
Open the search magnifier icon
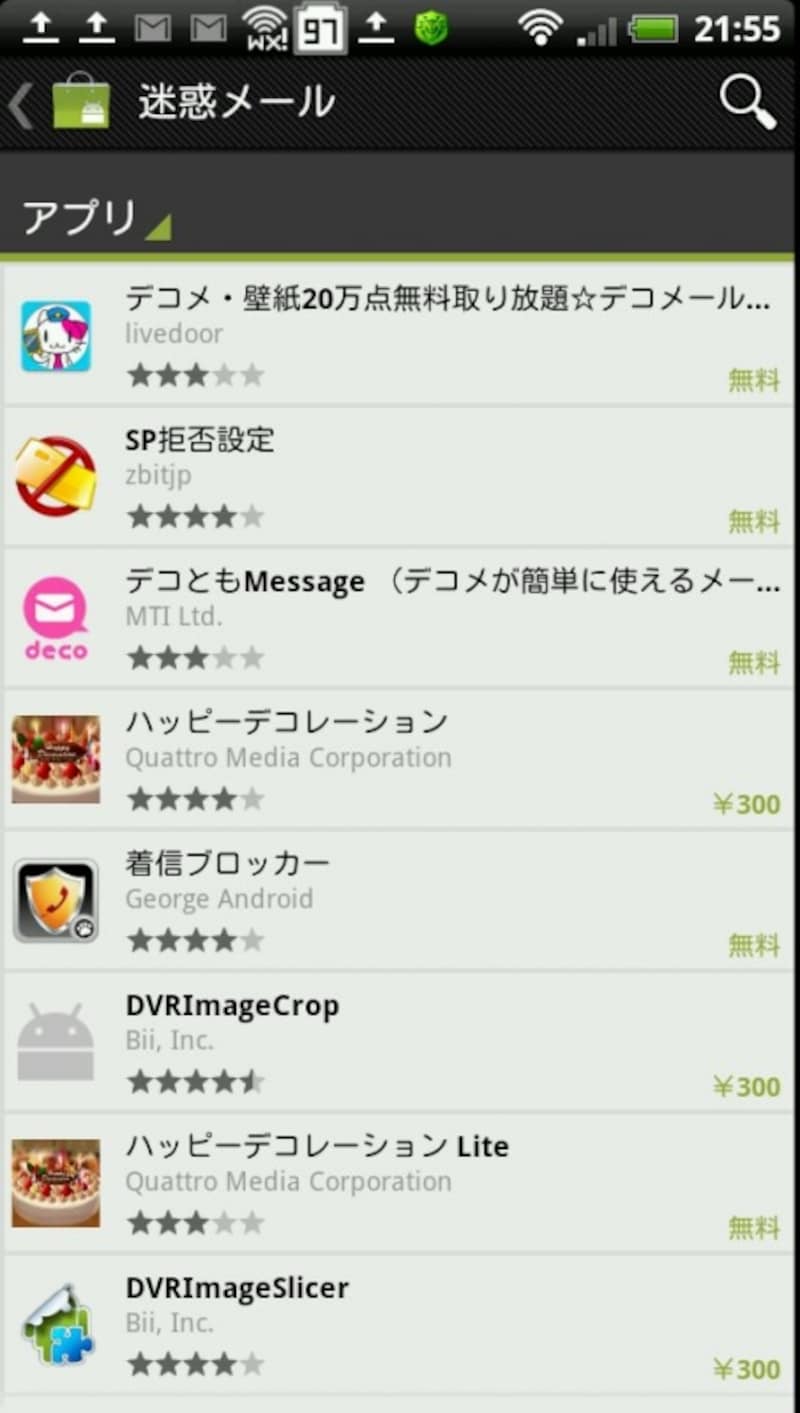click(x=747, y=101)
